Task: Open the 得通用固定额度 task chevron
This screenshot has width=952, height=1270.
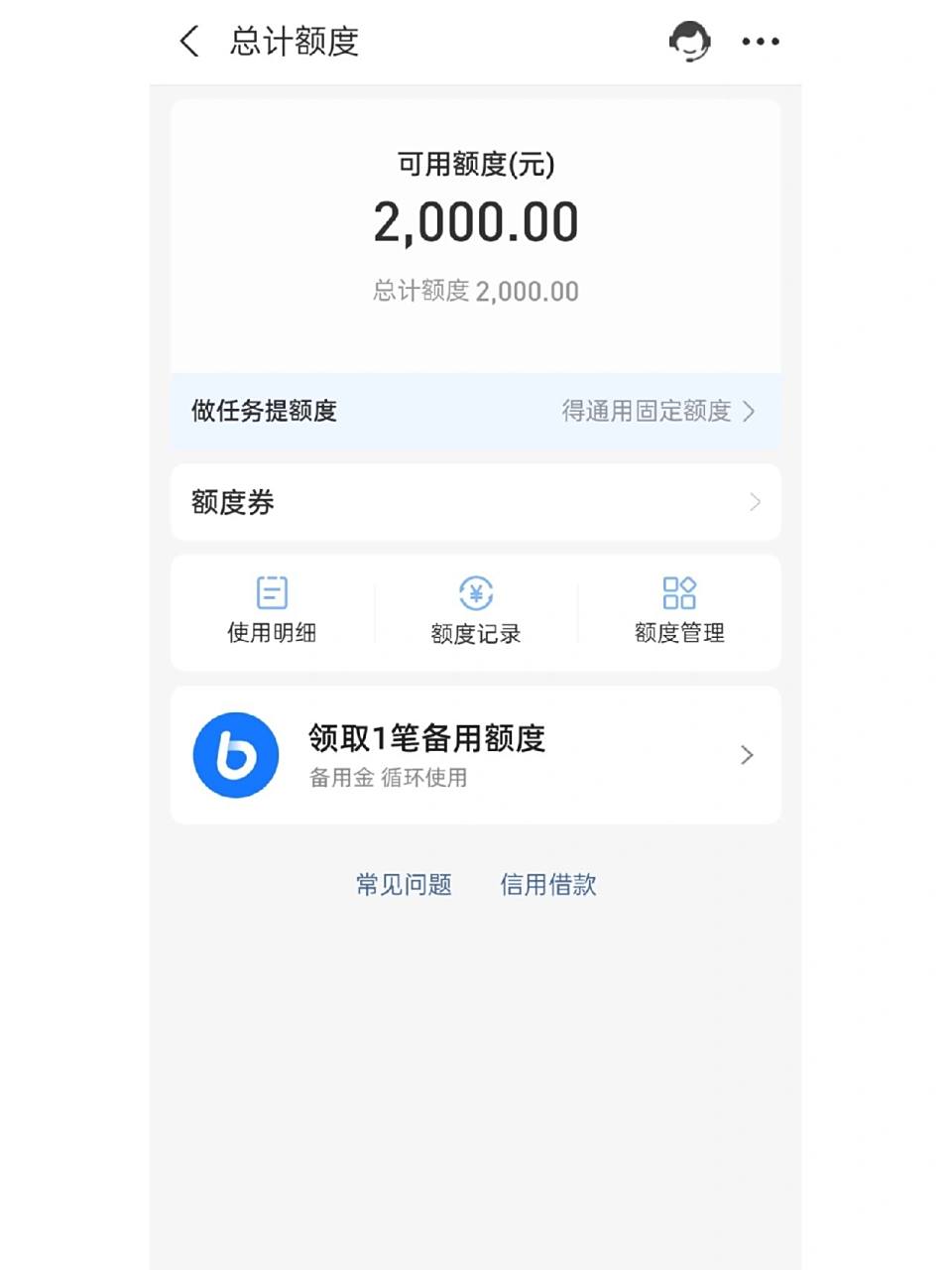Action: 751,411
